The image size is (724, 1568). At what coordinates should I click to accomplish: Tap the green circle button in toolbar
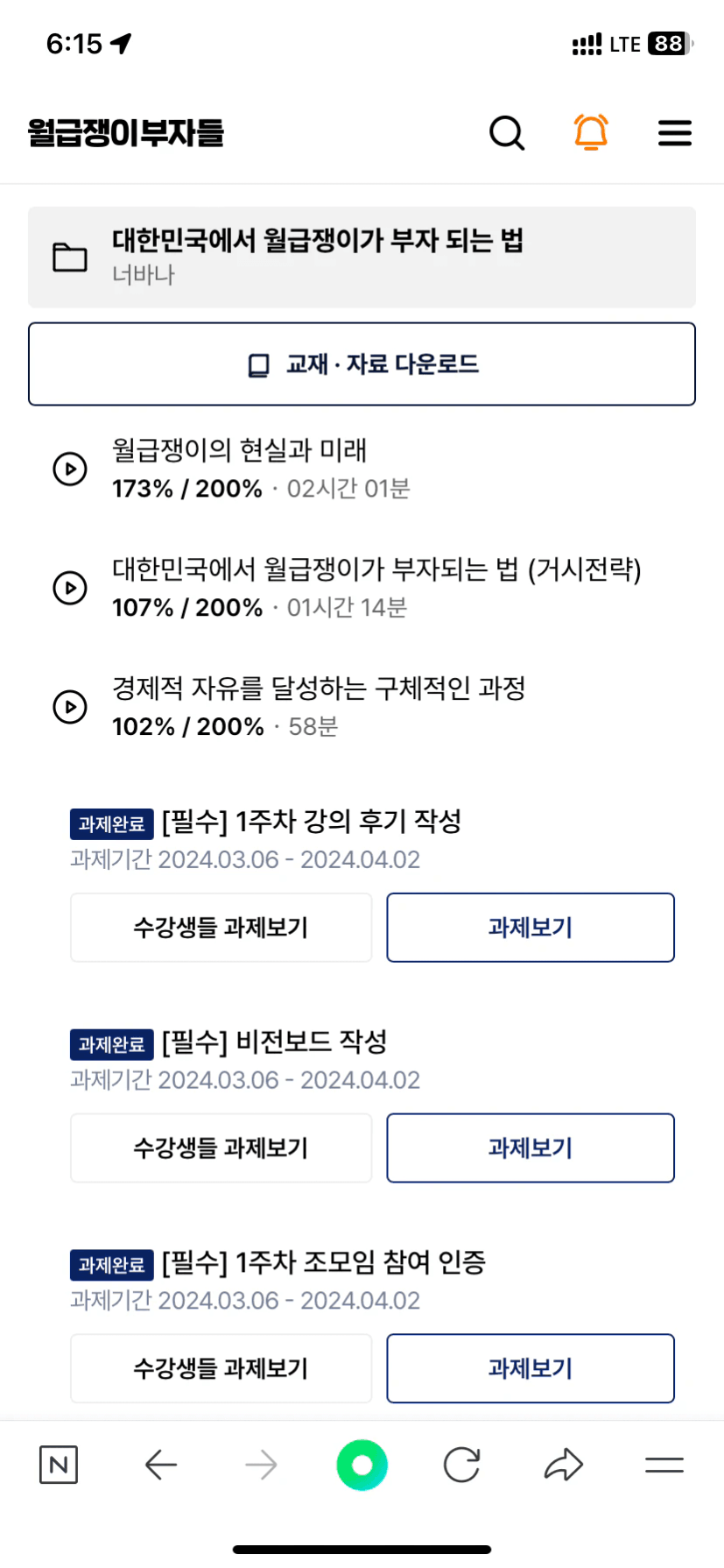[362, 1465]
